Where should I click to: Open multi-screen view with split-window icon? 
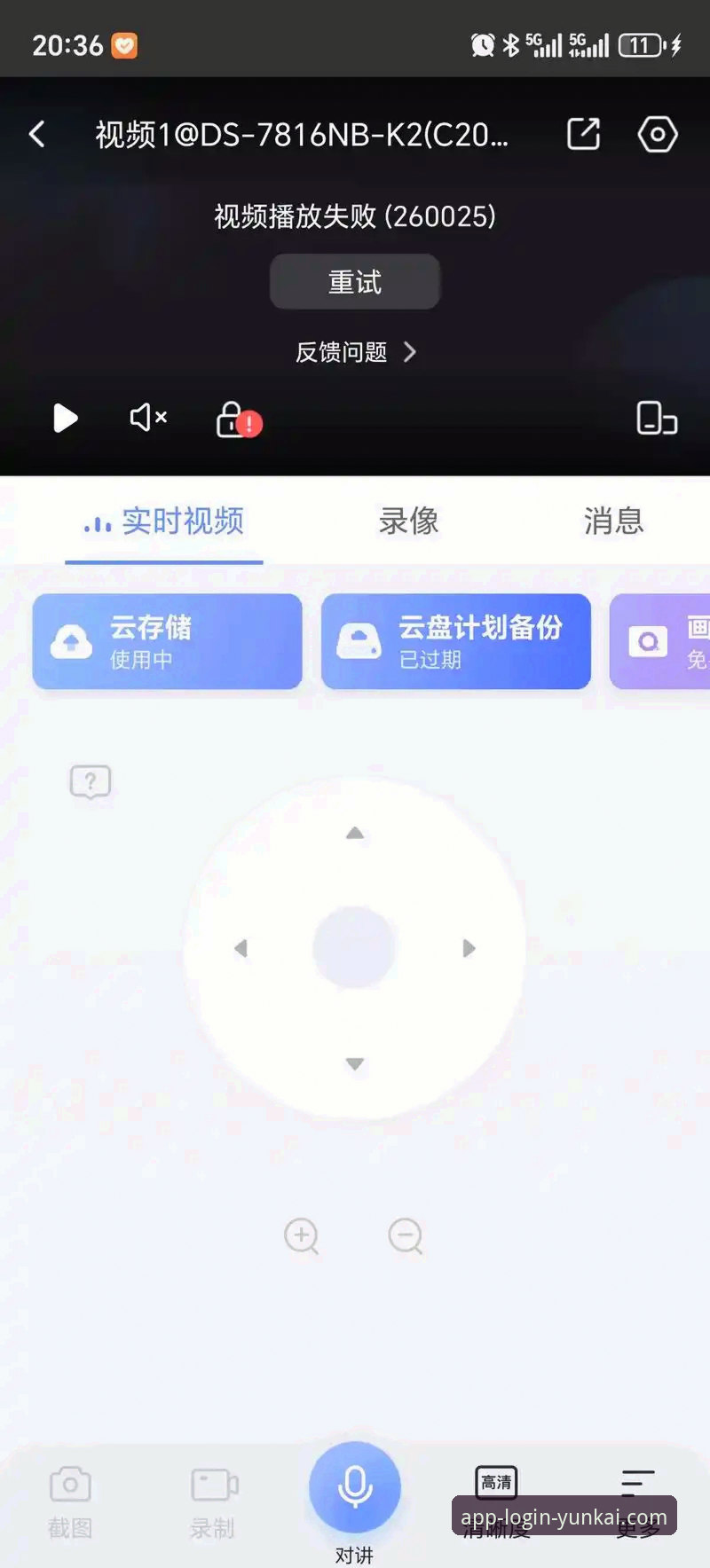coord(657,419)
